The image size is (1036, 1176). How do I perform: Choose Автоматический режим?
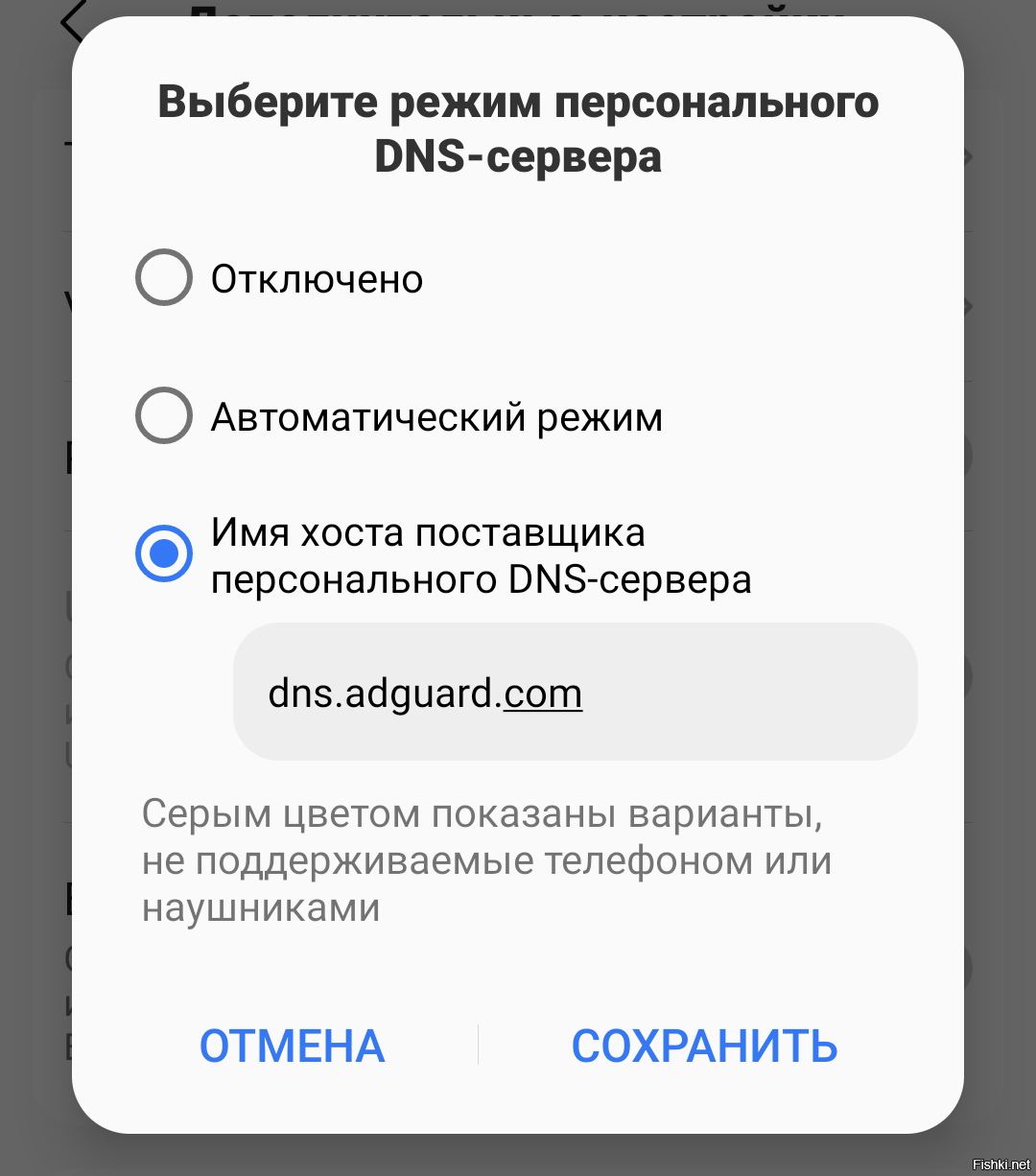[164, 416]
